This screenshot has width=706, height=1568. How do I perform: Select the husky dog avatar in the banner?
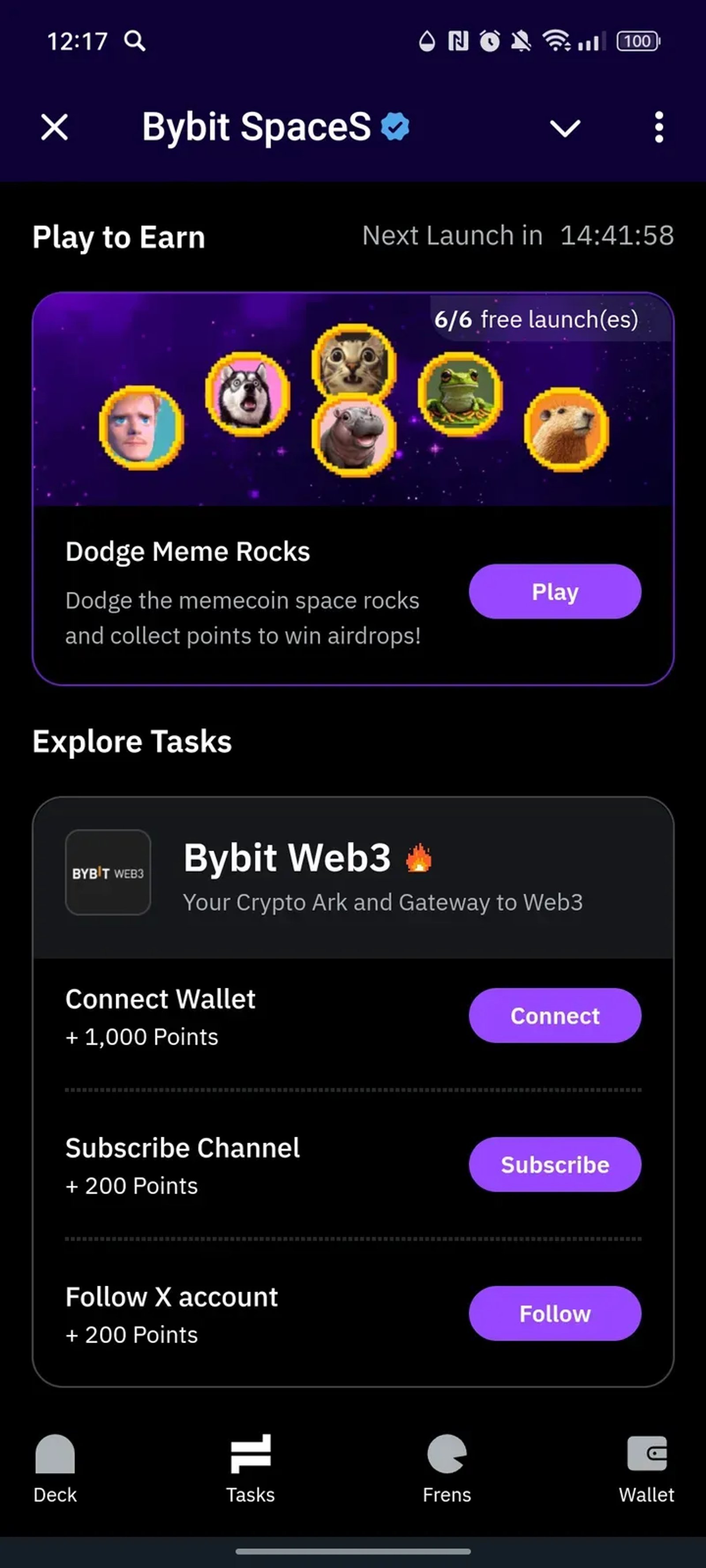(x=247, y=396)
